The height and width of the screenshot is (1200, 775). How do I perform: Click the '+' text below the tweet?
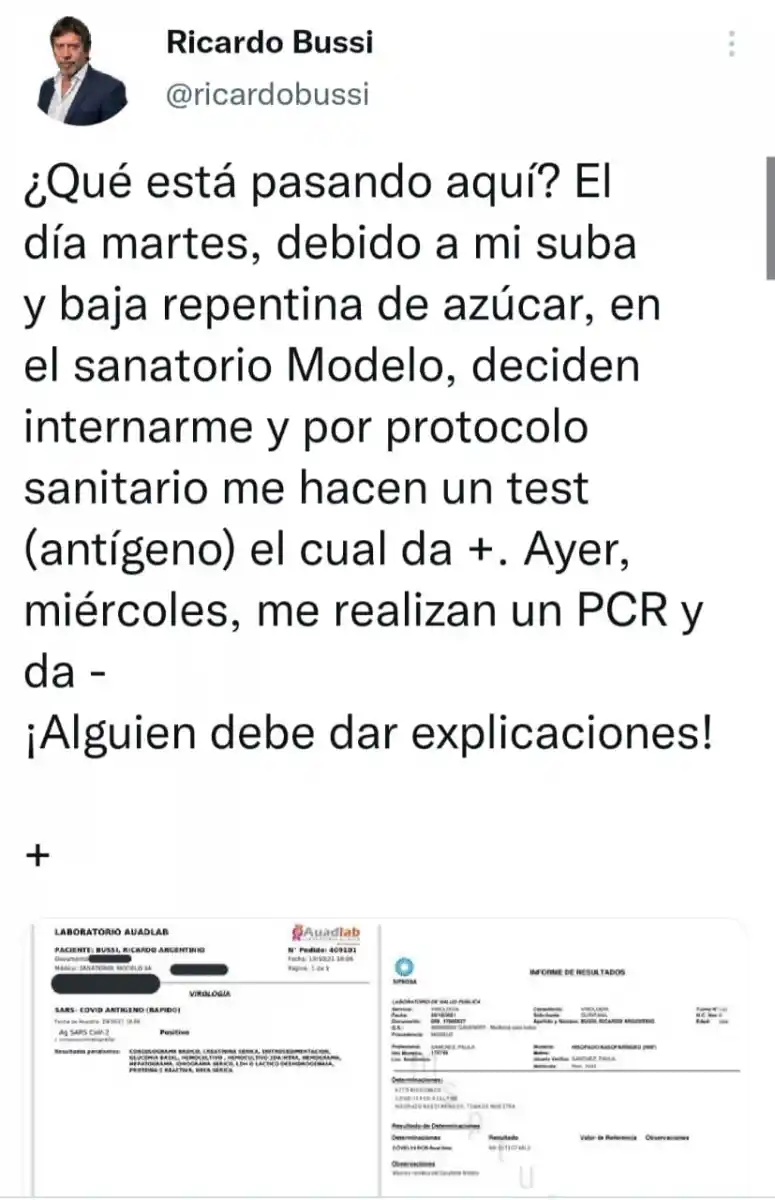click(38, 855)
